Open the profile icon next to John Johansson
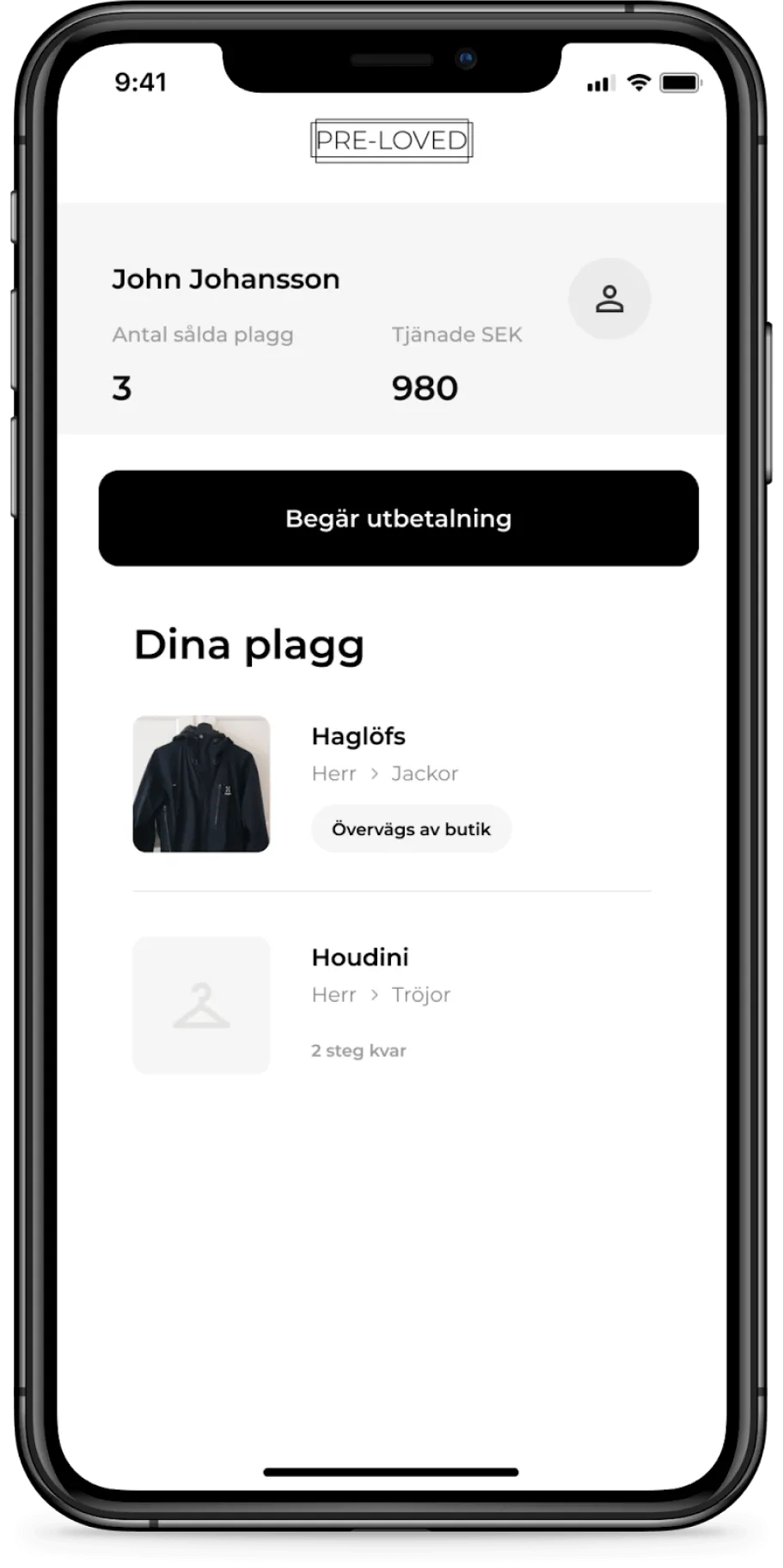783x1568 pixels. tap(609, 299)
